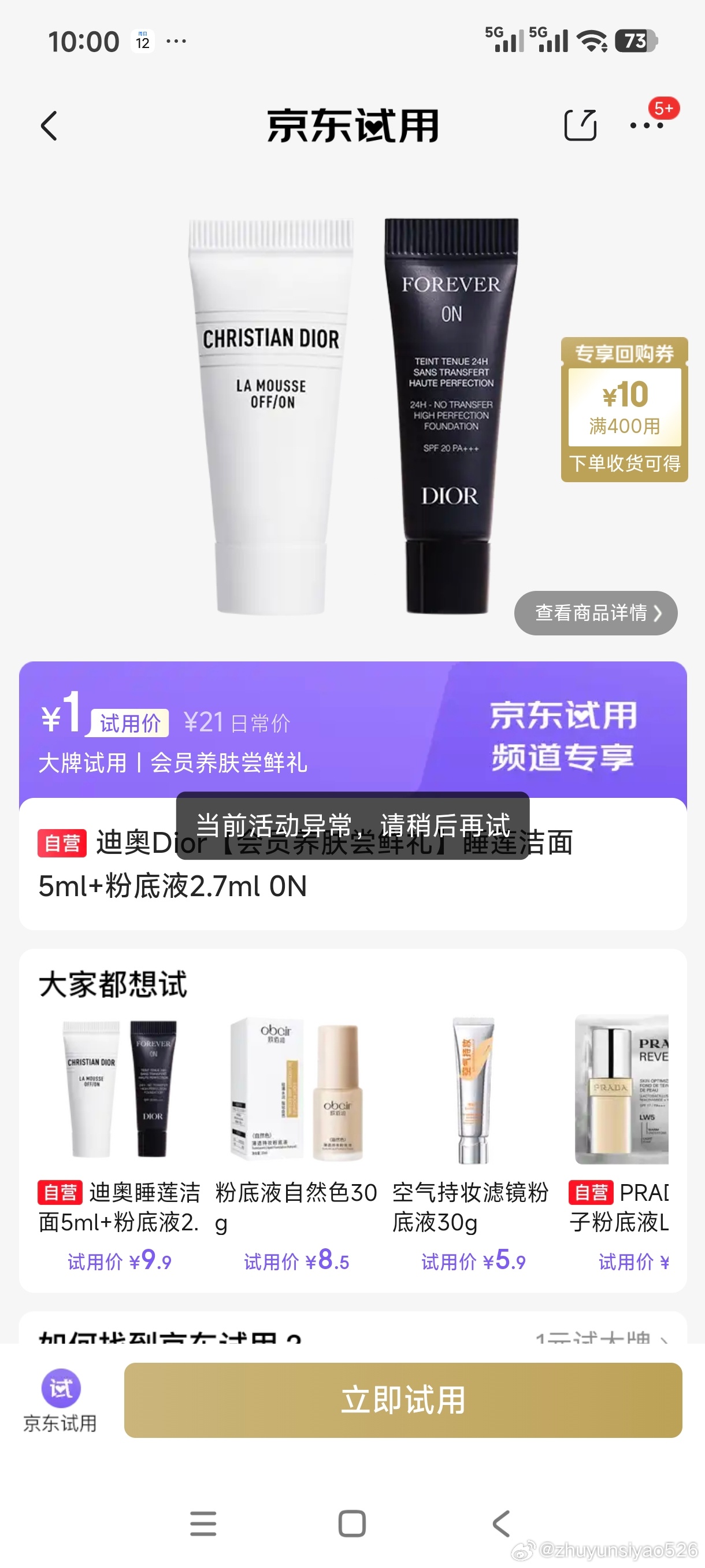Screen dimensions: 705x1568
Task: Tap 立即试用 to start the trial
Action: 403,1400
